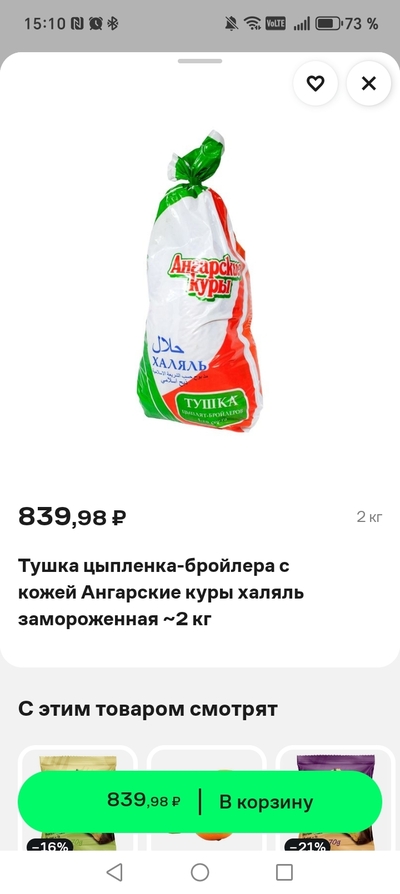Go back with the system back button

[115, 872]
